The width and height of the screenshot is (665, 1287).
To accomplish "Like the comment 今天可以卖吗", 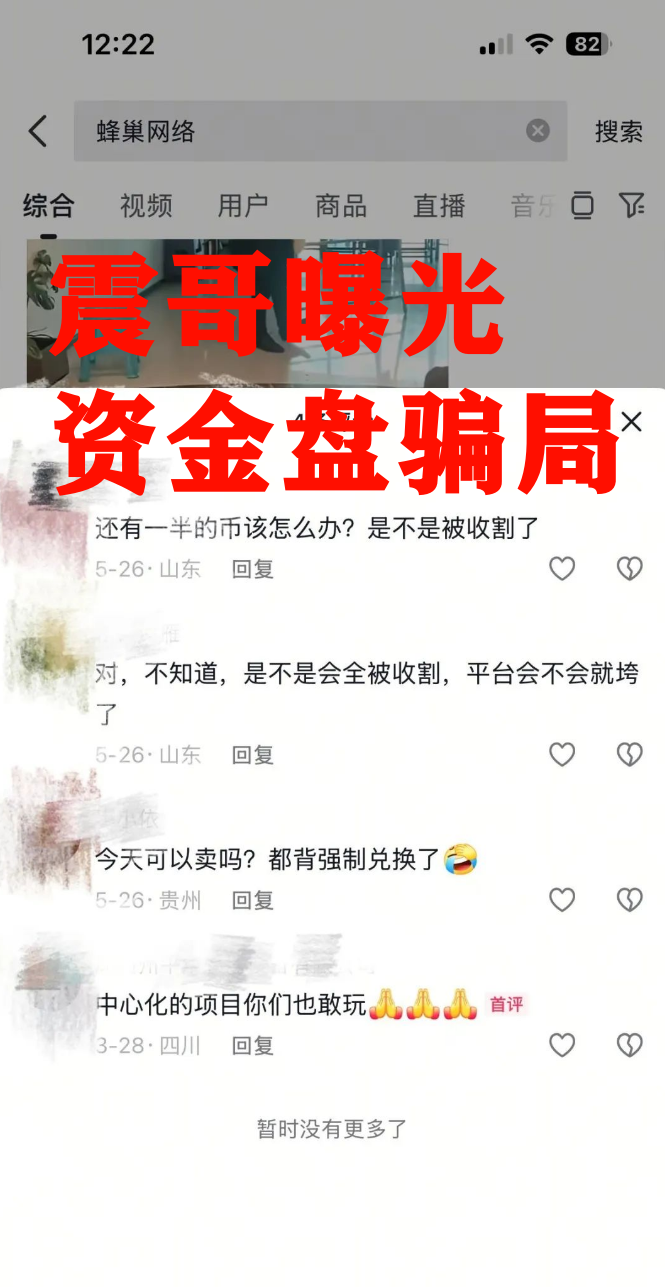I will (562, 900).
